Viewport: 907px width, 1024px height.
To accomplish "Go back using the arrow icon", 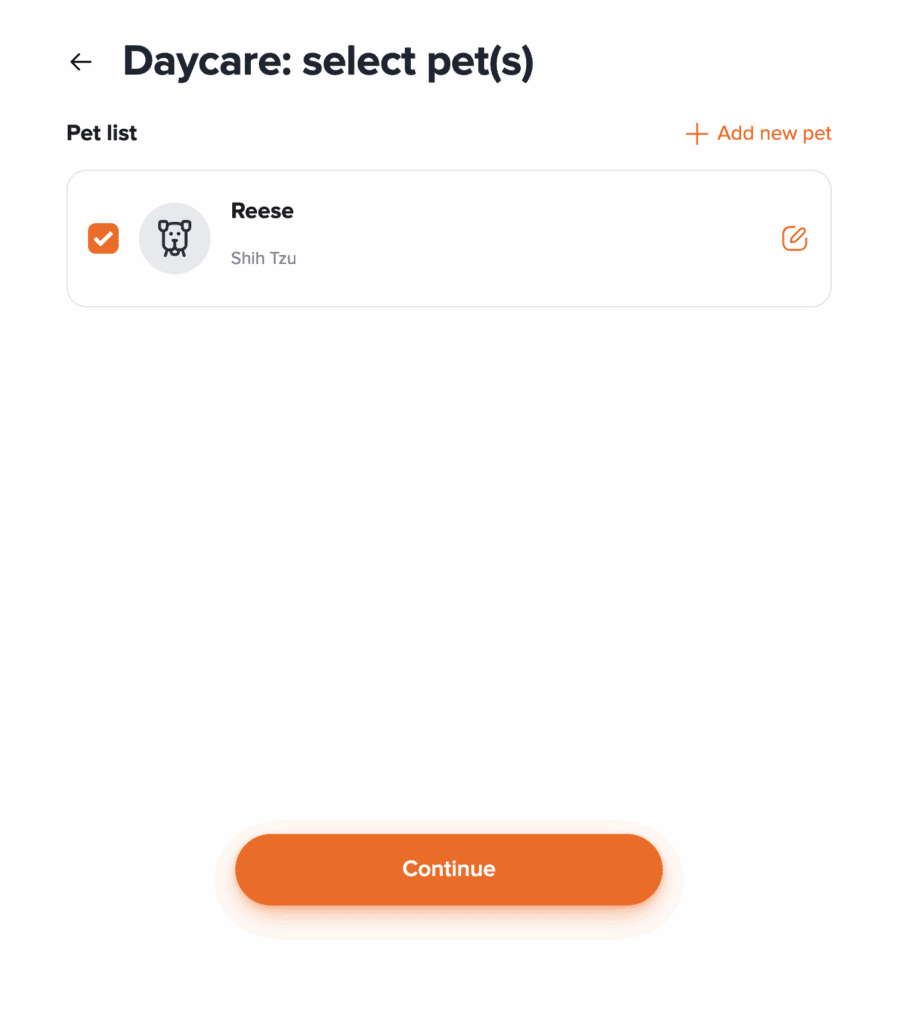I will coord(81,62).
